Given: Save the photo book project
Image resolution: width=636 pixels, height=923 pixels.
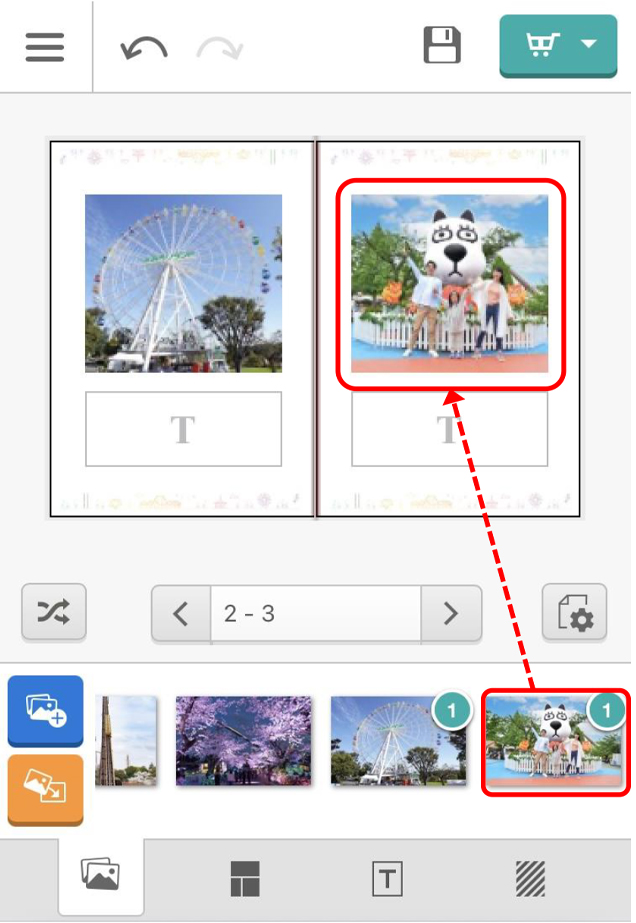Looking at the screenshot, I should [442, 46].
